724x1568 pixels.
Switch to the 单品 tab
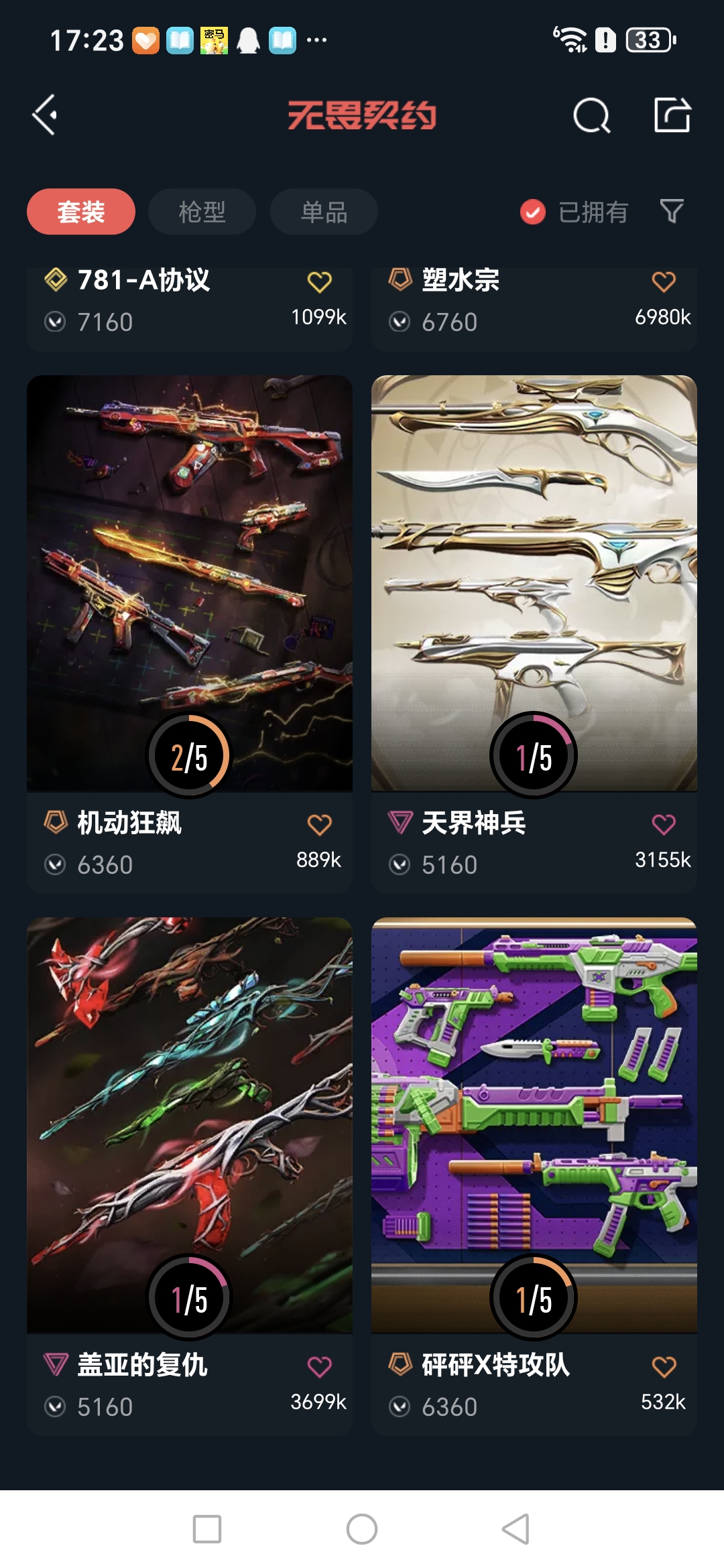(324, 212)
